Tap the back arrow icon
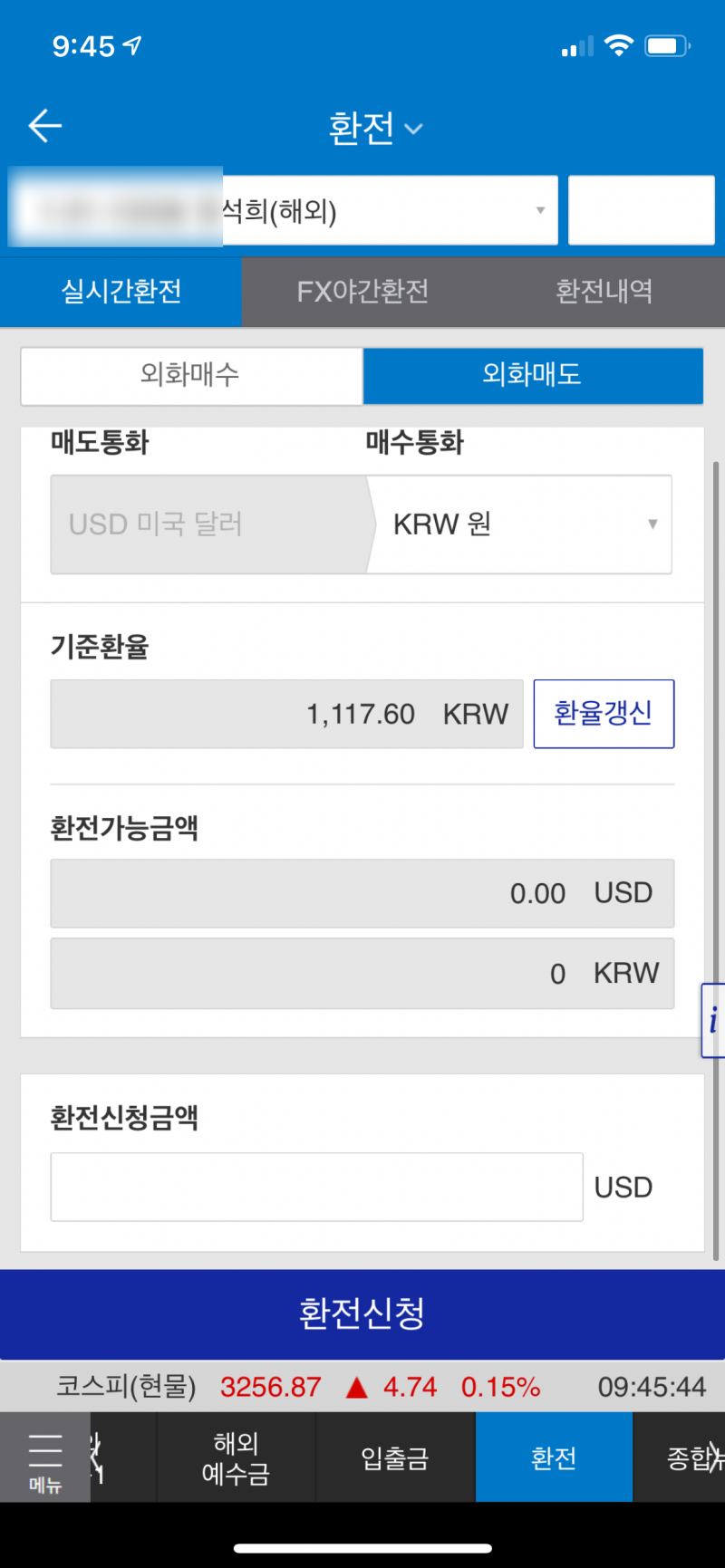725x1568 pixels. click(x=43, y=126)
